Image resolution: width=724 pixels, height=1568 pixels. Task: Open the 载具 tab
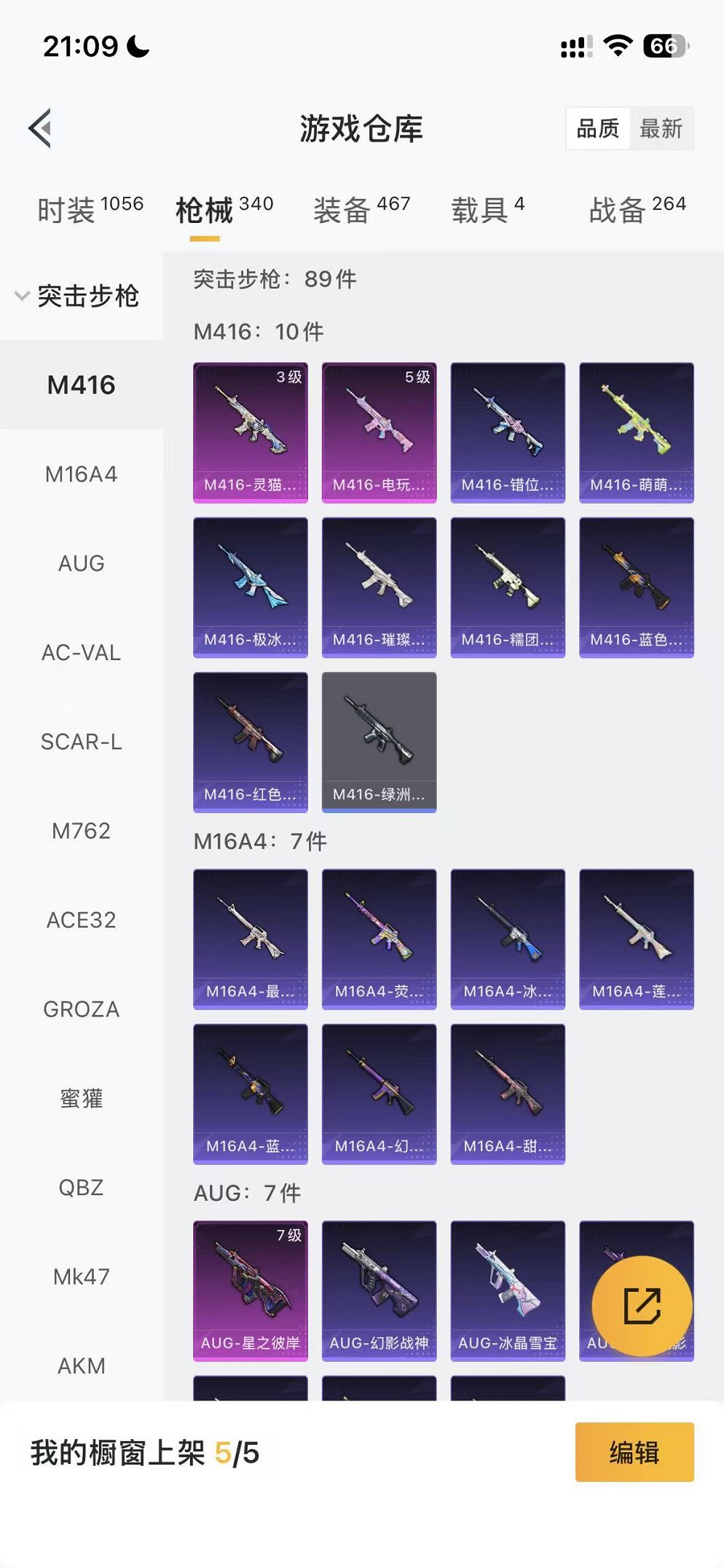pos(487,209)
